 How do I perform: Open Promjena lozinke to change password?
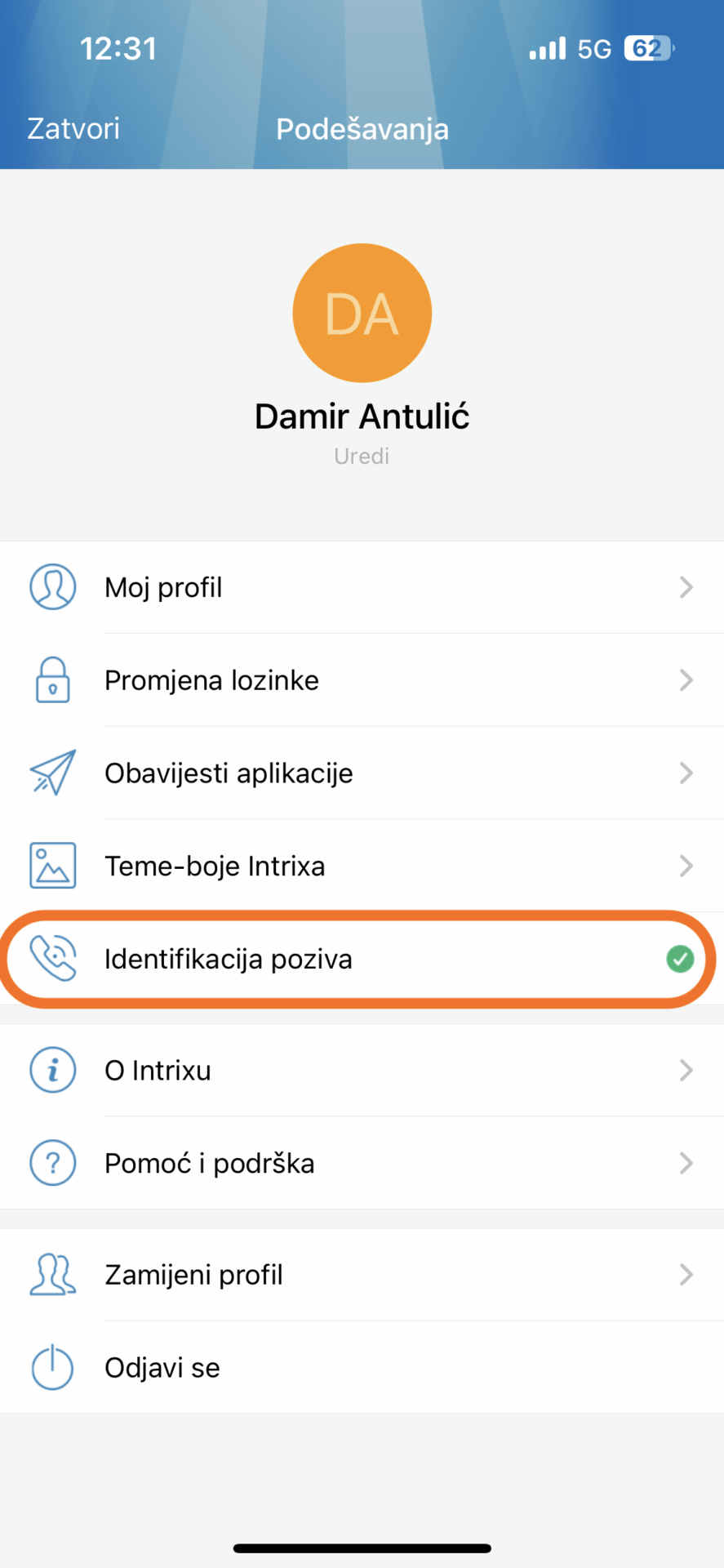(362, 680)
